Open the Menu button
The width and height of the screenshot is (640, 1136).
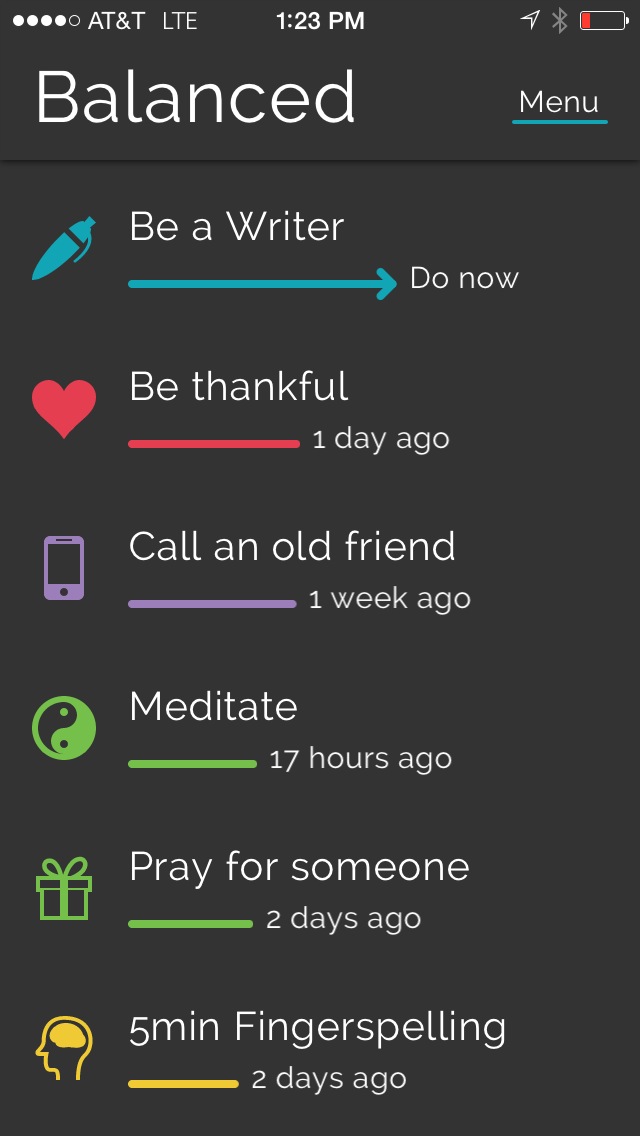pyautogui.click(x=559, y=103)
